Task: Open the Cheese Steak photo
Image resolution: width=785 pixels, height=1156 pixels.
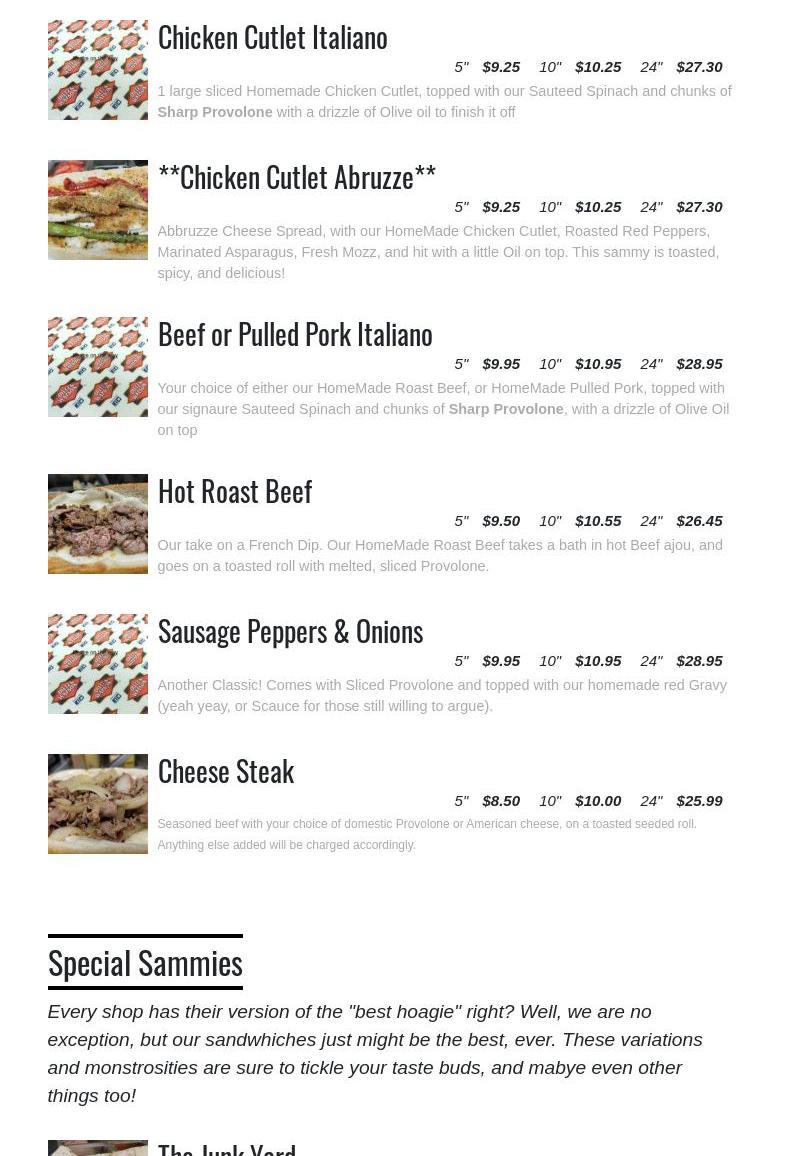Action: click(x=97, y=804)
